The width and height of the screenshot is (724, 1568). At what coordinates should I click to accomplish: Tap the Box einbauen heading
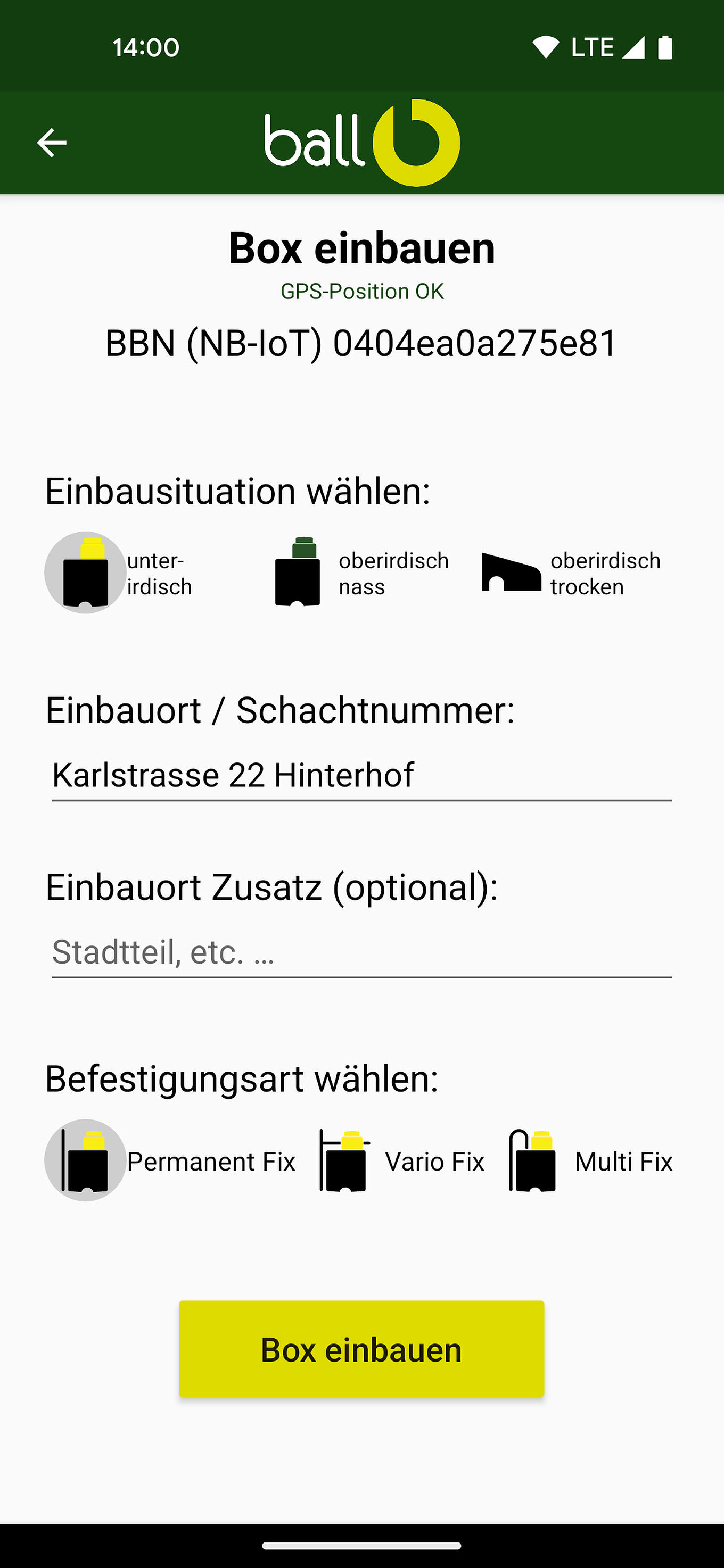[361, 247]
